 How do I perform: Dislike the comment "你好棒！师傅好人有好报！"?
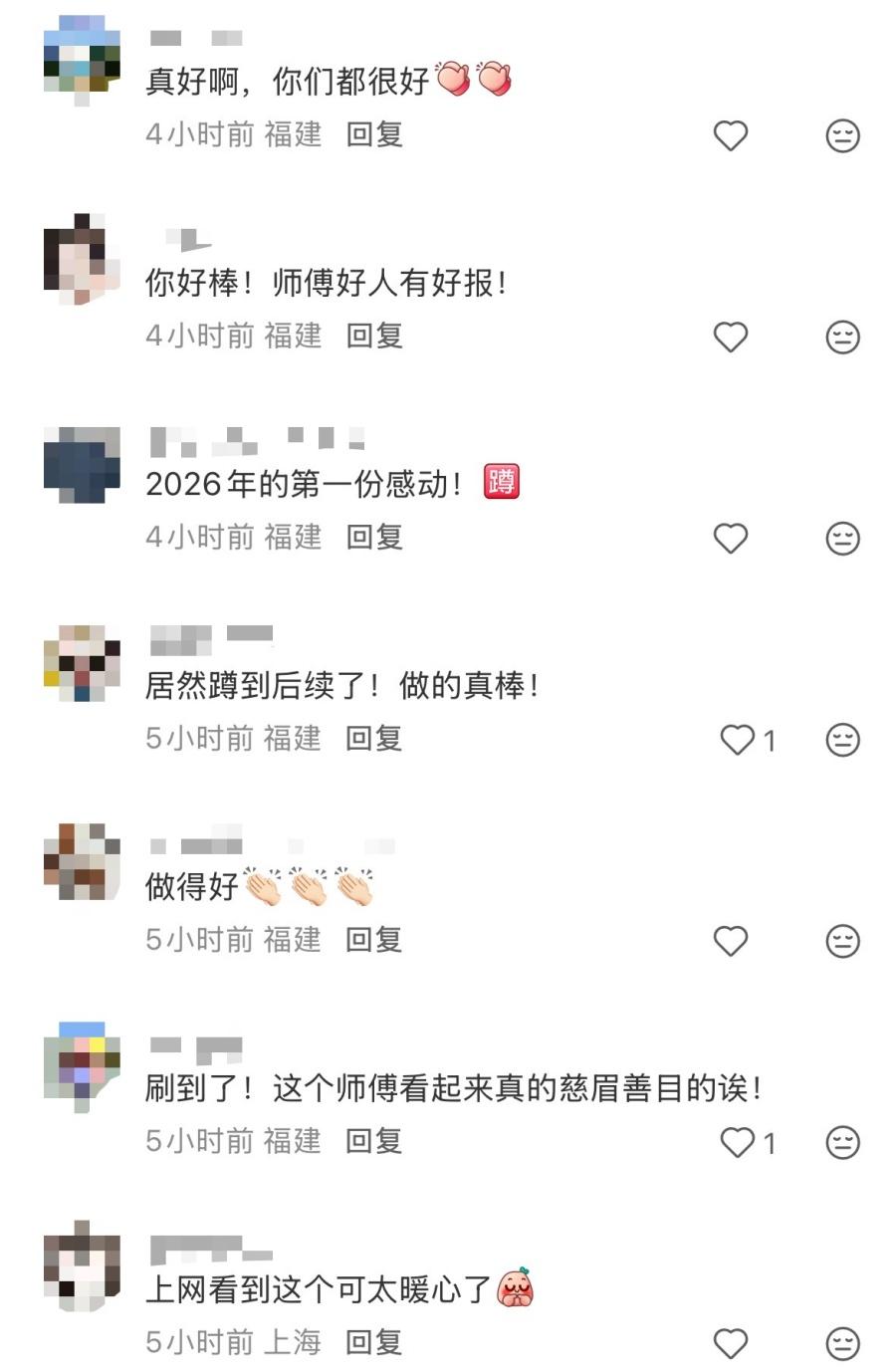[842, 337]
